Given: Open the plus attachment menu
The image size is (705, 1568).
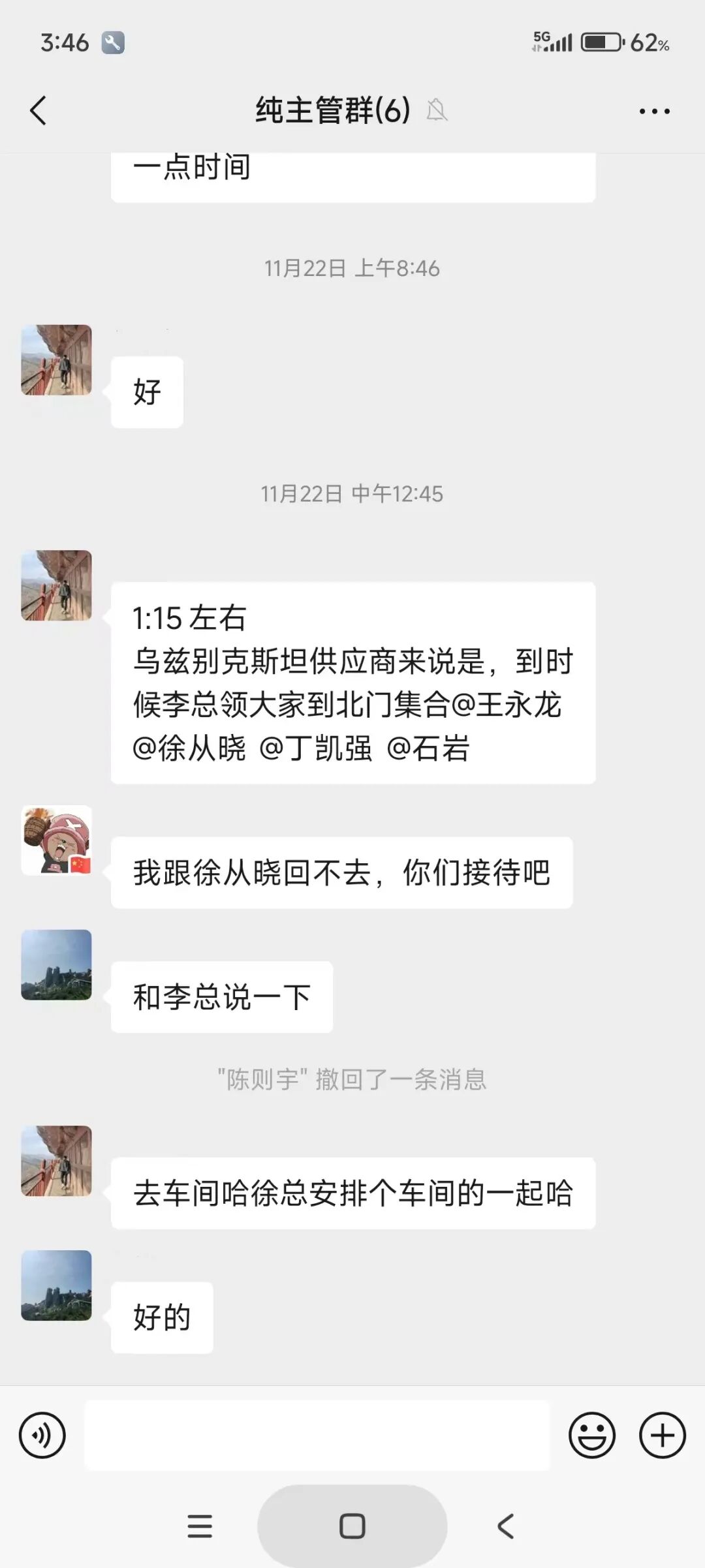Looking at the screenshot, I should pos(662,1435).
